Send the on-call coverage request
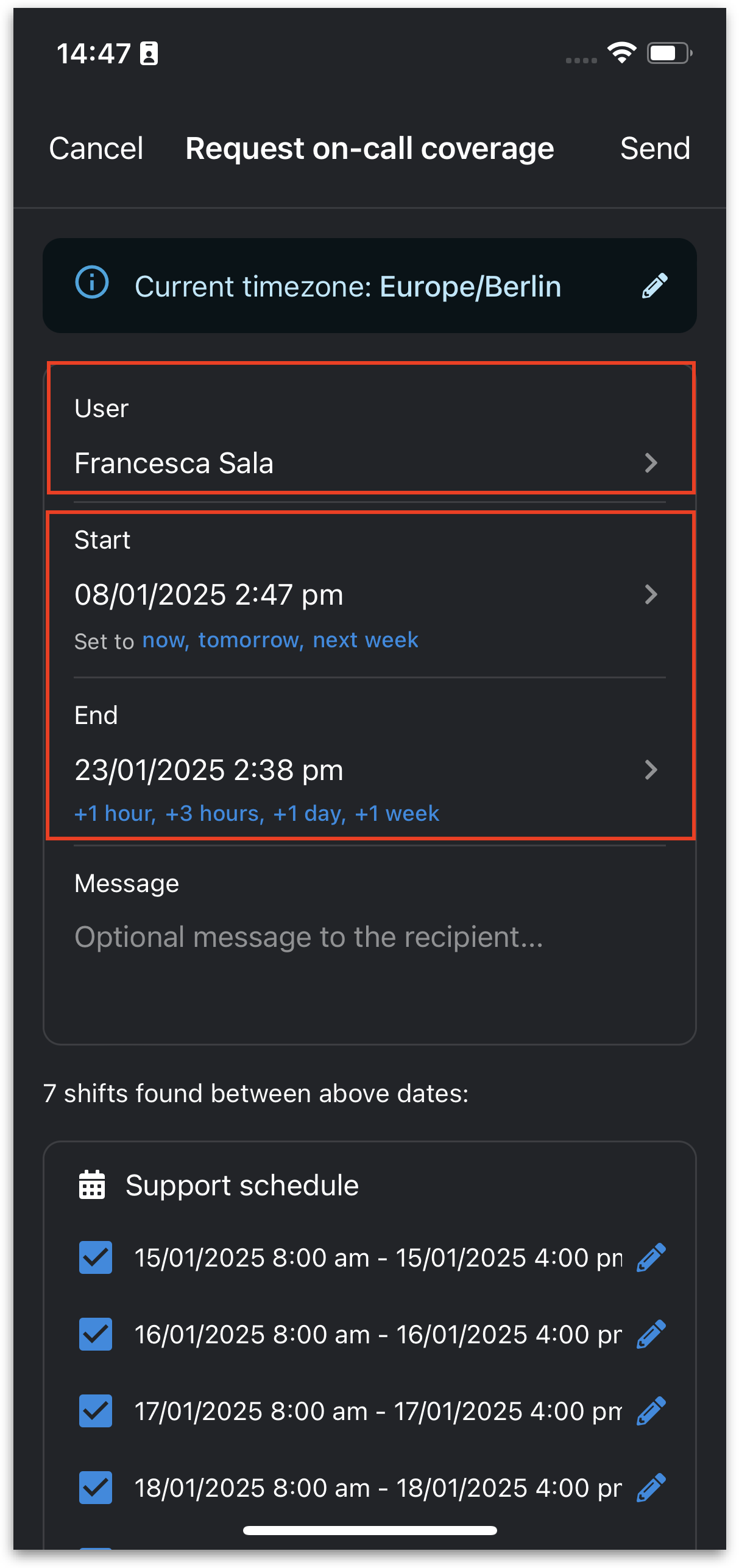This screenshot has width=739, height=1568. point(655,149)
